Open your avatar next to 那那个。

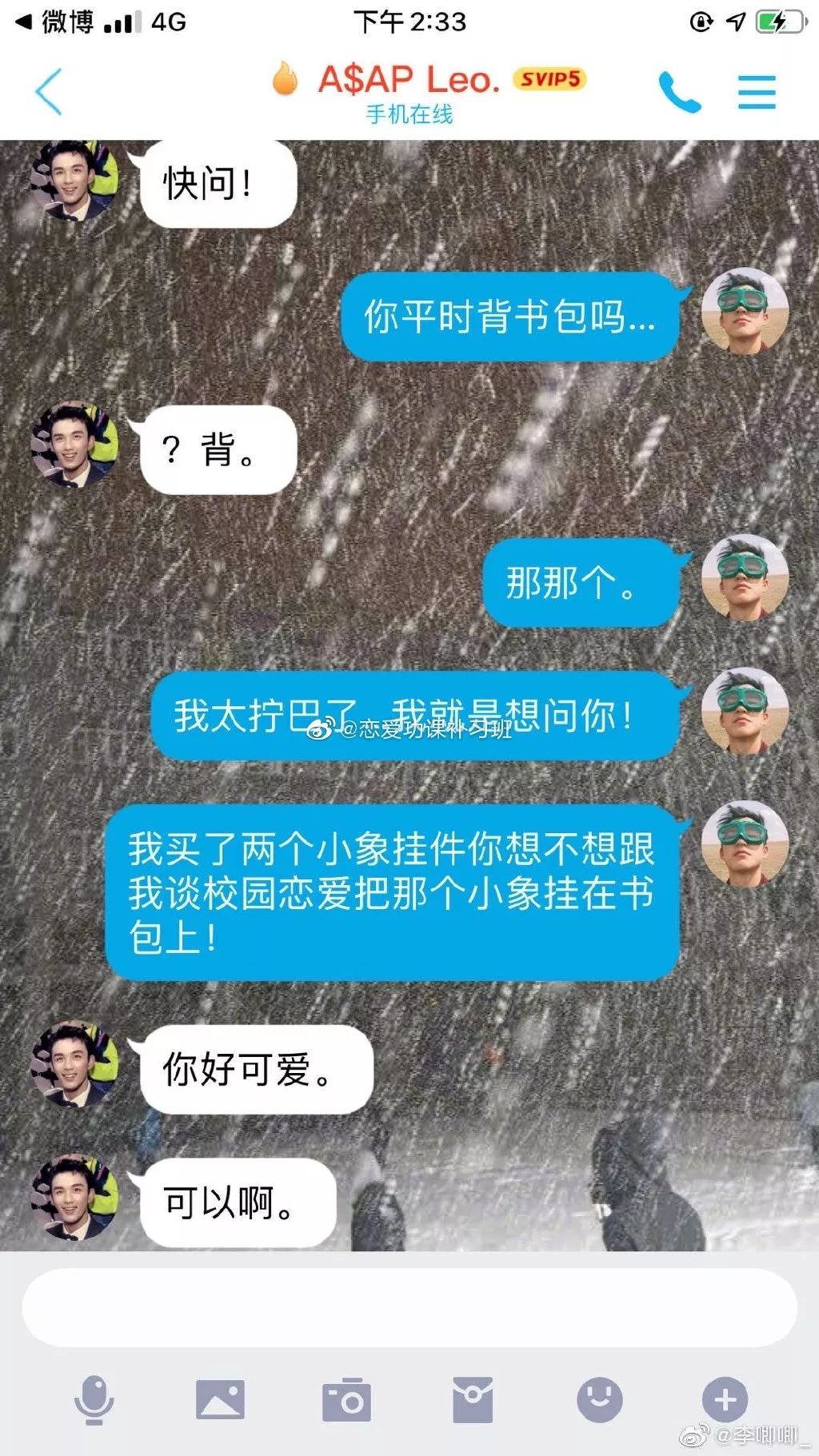tap(745, 577)
